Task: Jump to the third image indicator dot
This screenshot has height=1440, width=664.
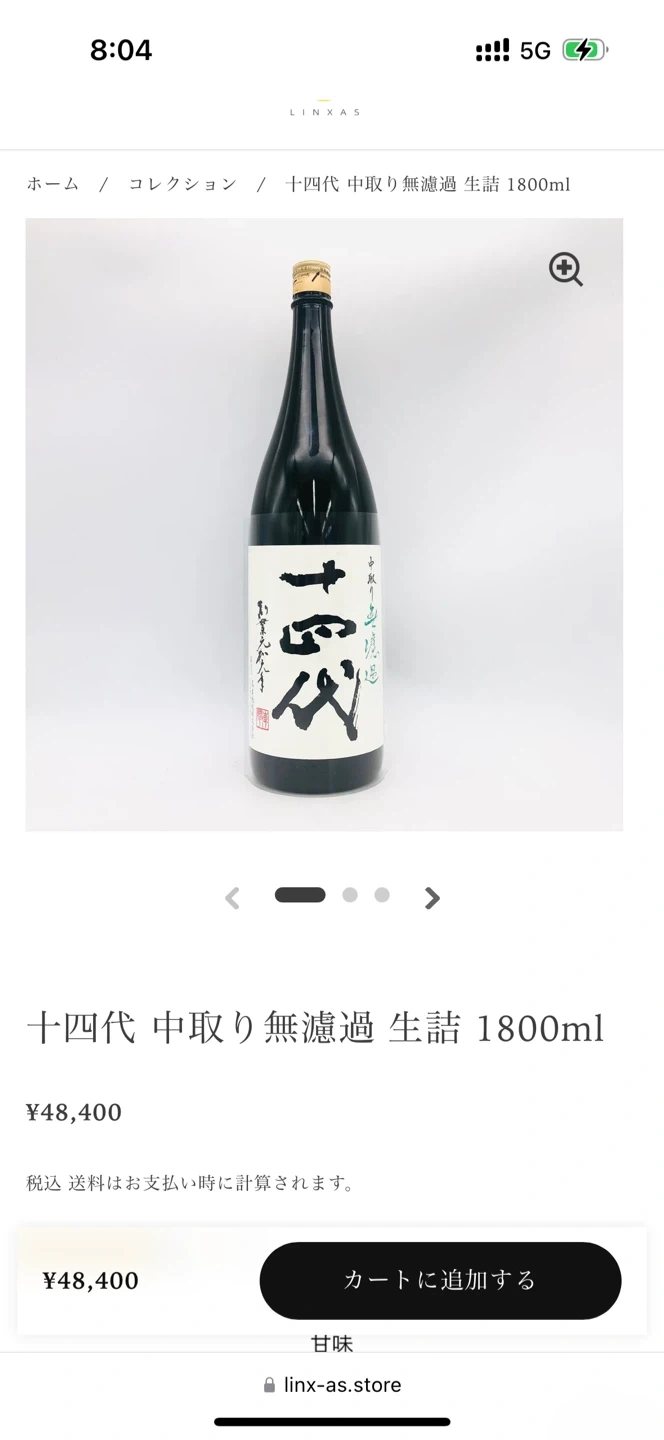Action: [x=382, y=895]
